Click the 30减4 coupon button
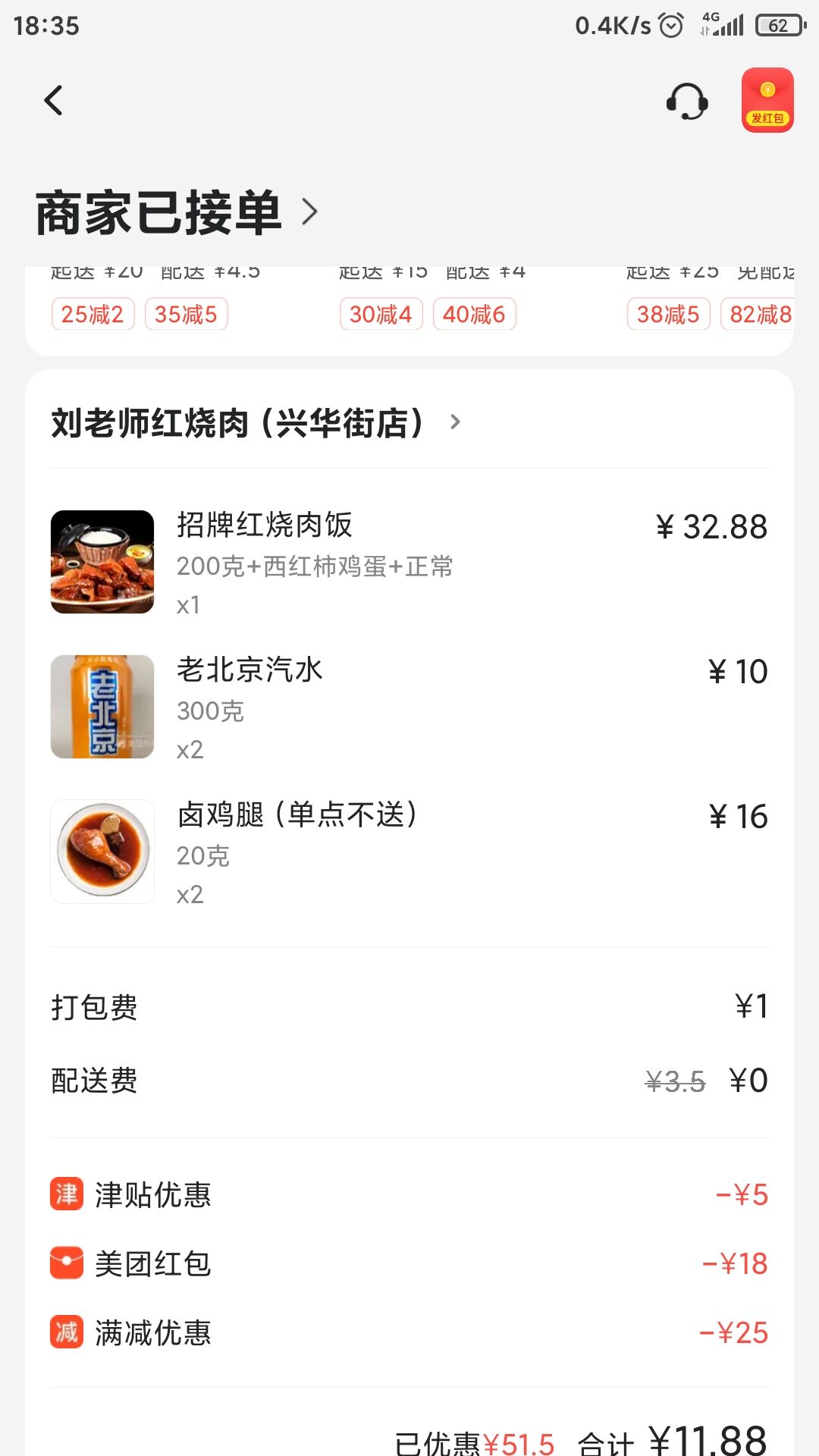819x1456 pixels. (381, 313)
